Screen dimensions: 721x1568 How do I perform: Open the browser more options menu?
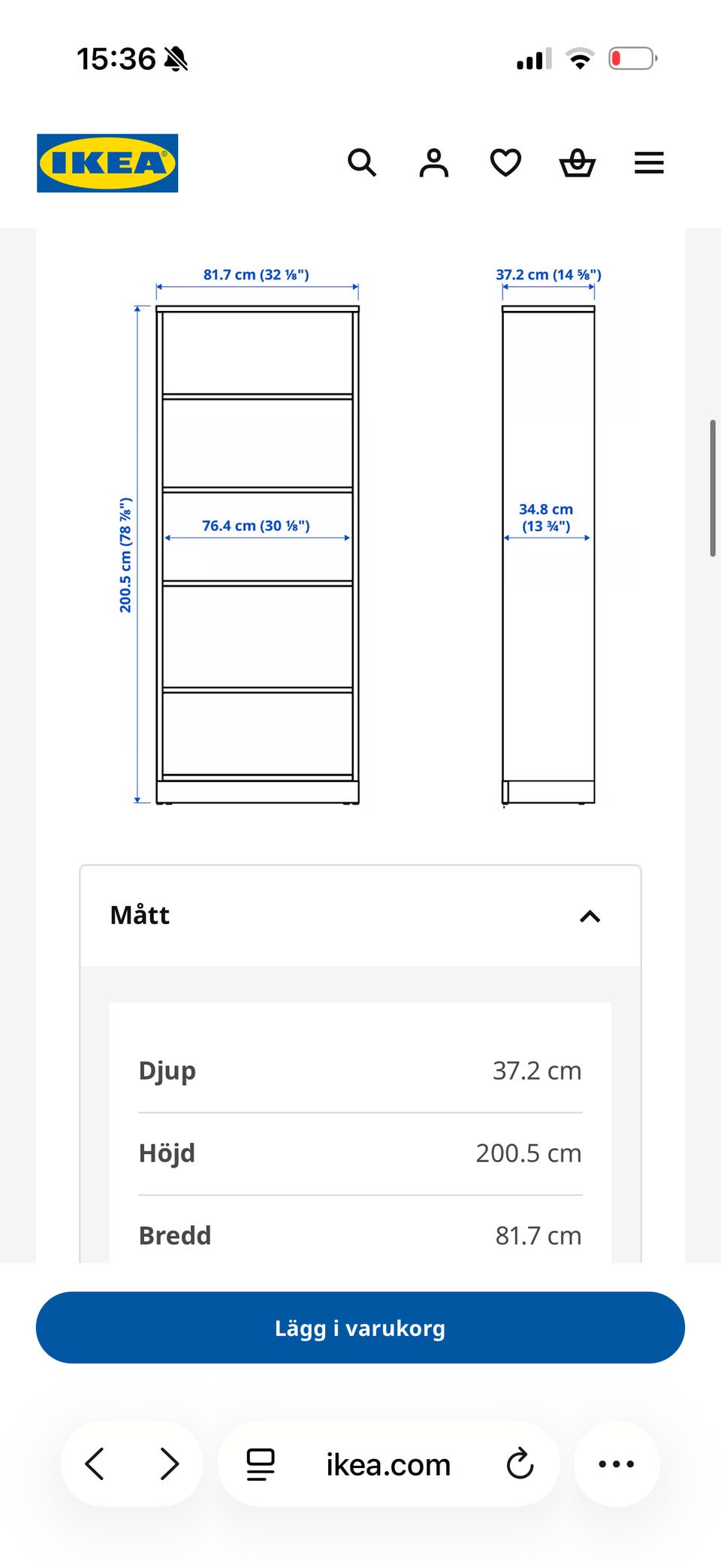(x=617, y=1464)
